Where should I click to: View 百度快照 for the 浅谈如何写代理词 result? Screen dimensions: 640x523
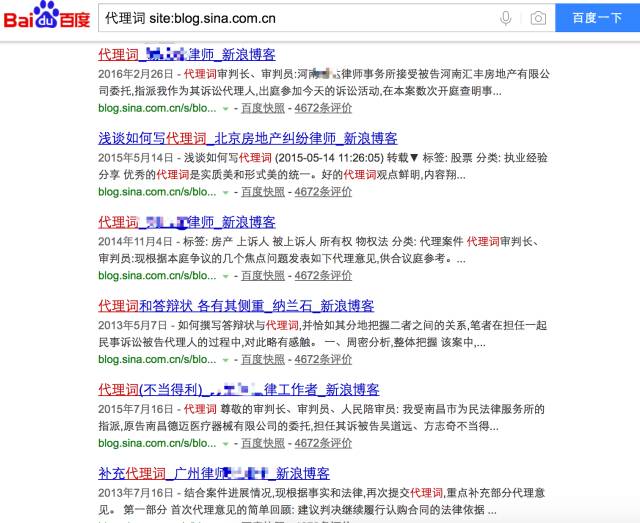click(263, 192)
